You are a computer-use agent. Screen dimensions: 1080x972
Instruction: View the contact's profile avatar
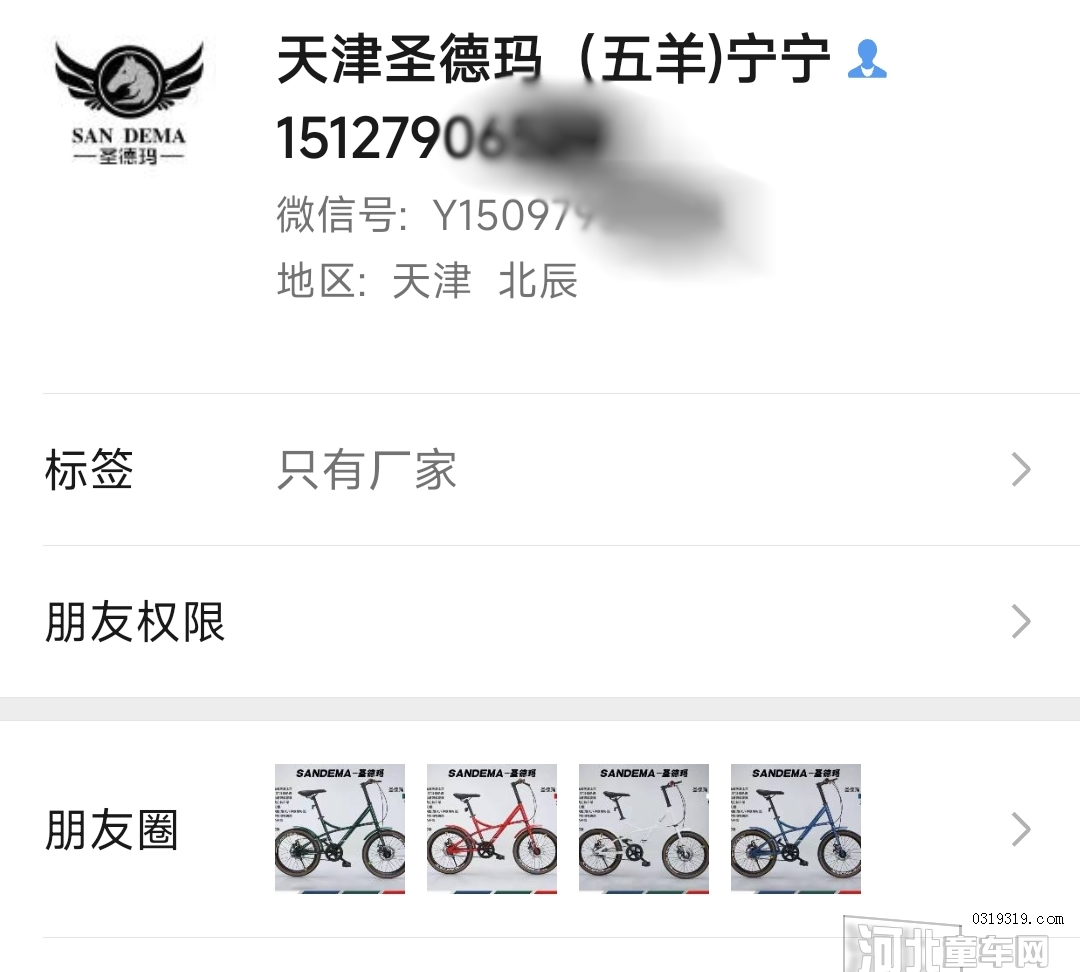129,103
